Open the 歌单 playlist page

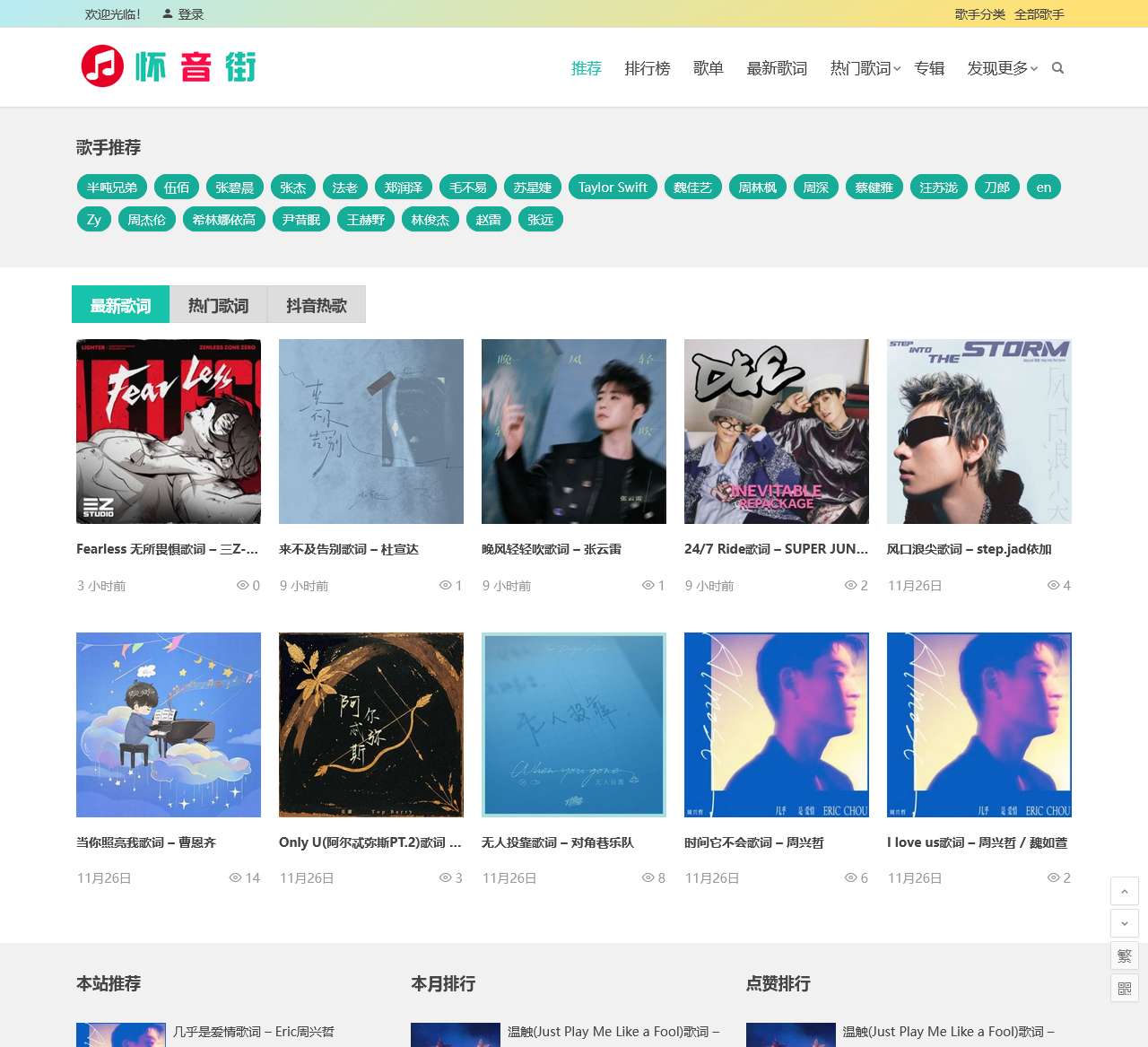pyautogui.click(x=708, y=68)
